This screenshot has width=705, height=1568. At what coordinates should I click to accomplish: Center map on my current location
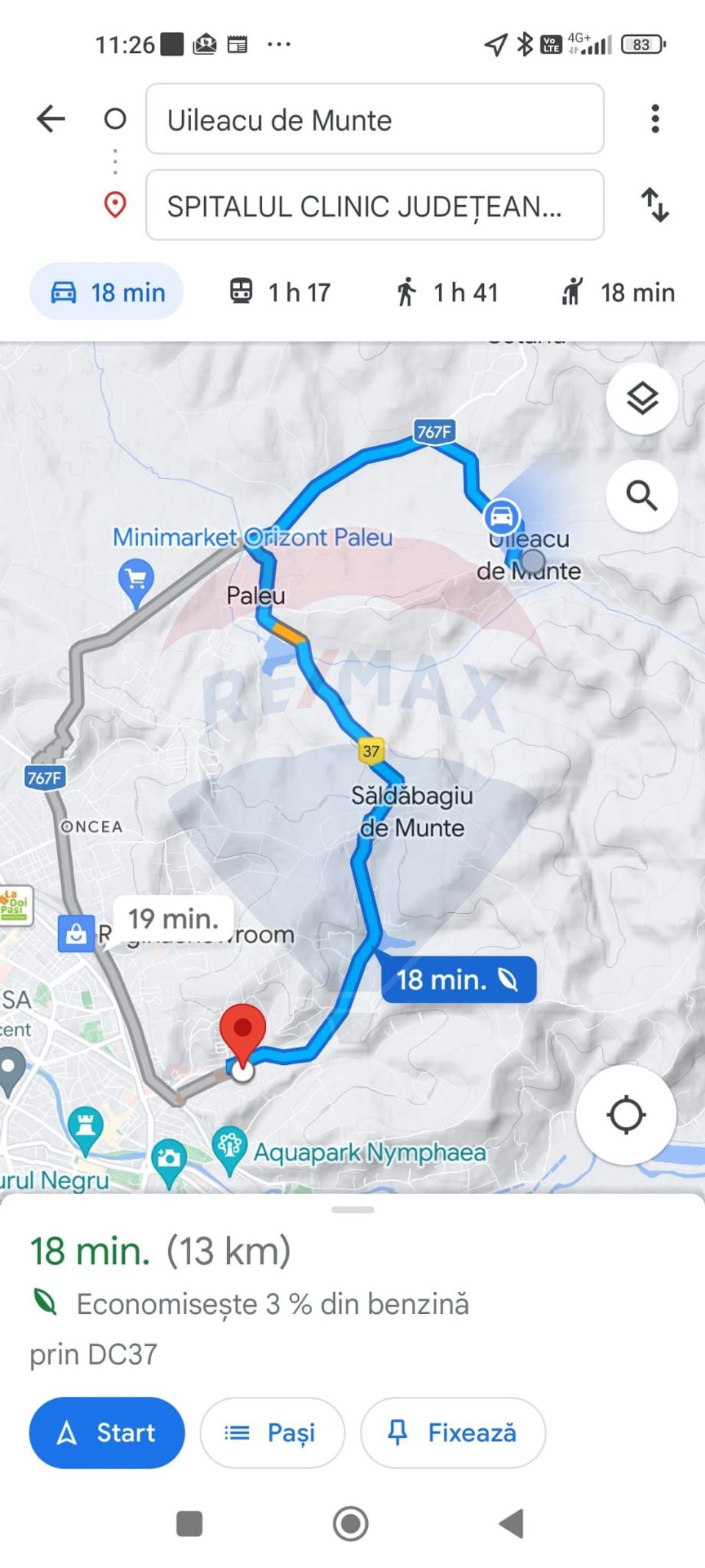pyautogui.click(x=626, y=1115)
